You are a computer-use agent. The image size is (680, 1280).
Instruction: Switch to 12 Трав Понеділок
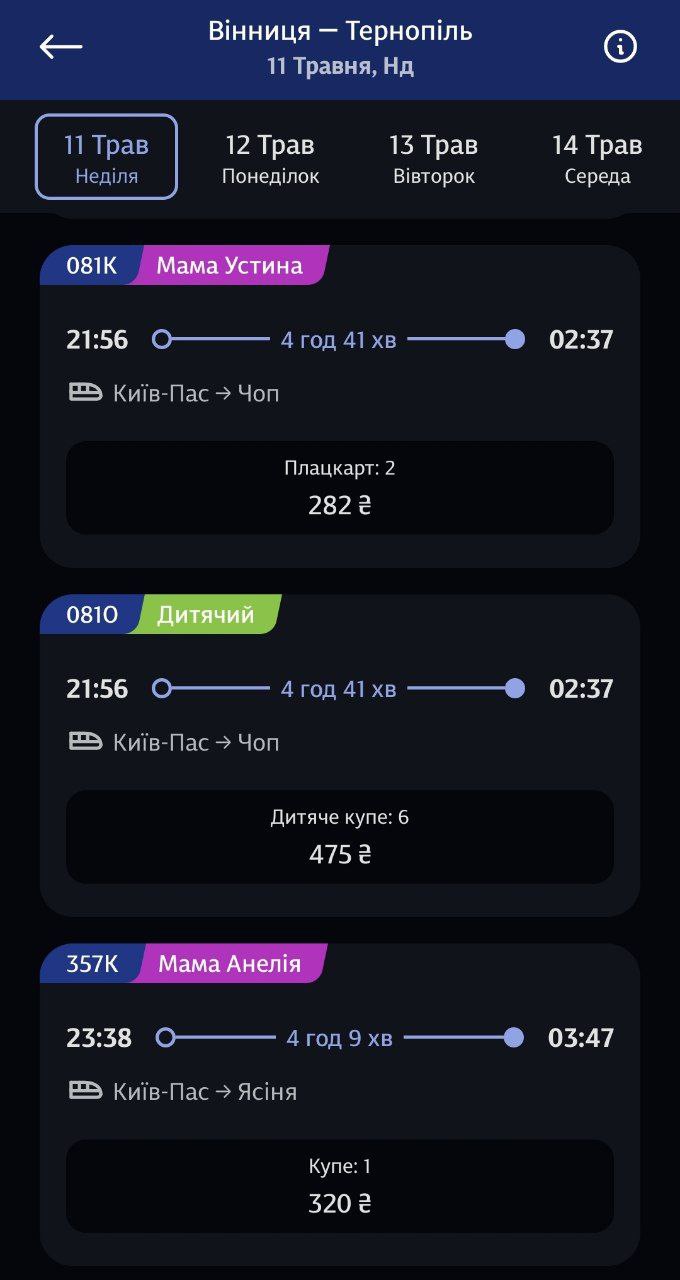[270, 158]
